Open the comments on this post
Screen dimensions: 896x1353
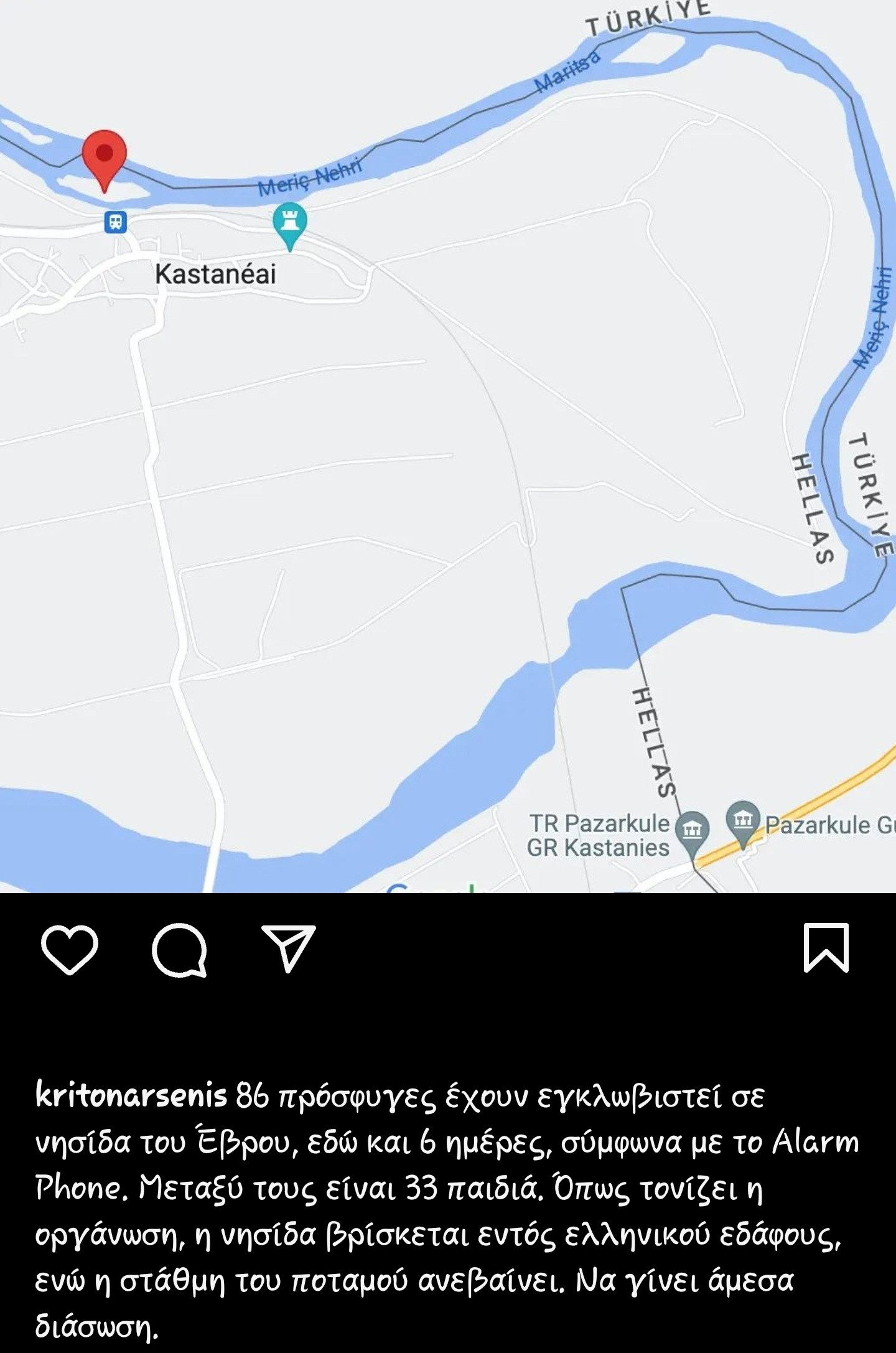(179, 949)
